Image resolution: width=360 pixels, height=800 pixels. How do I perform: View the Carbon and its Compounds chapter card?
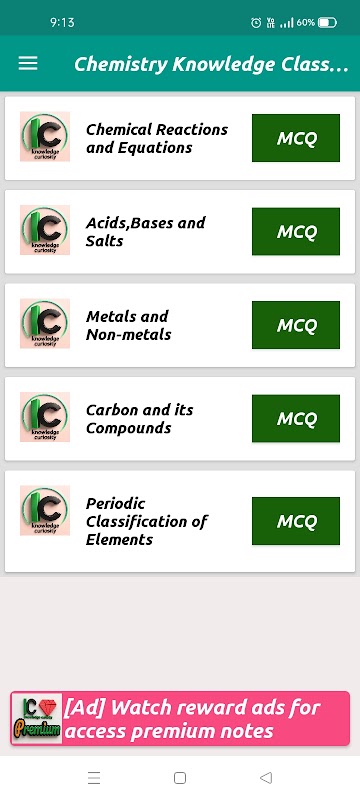pos(180,418)
